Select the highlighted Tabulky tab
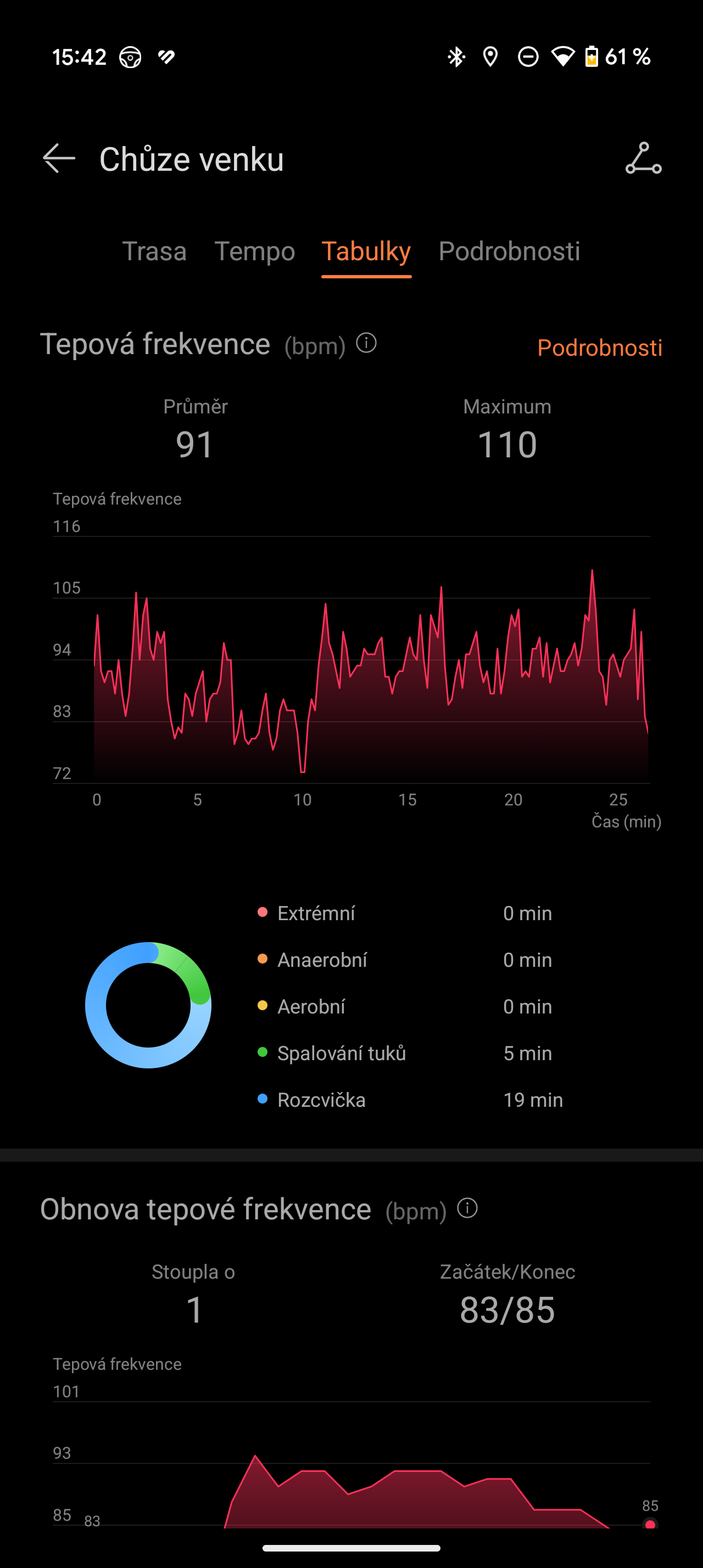 click(366, 251)
